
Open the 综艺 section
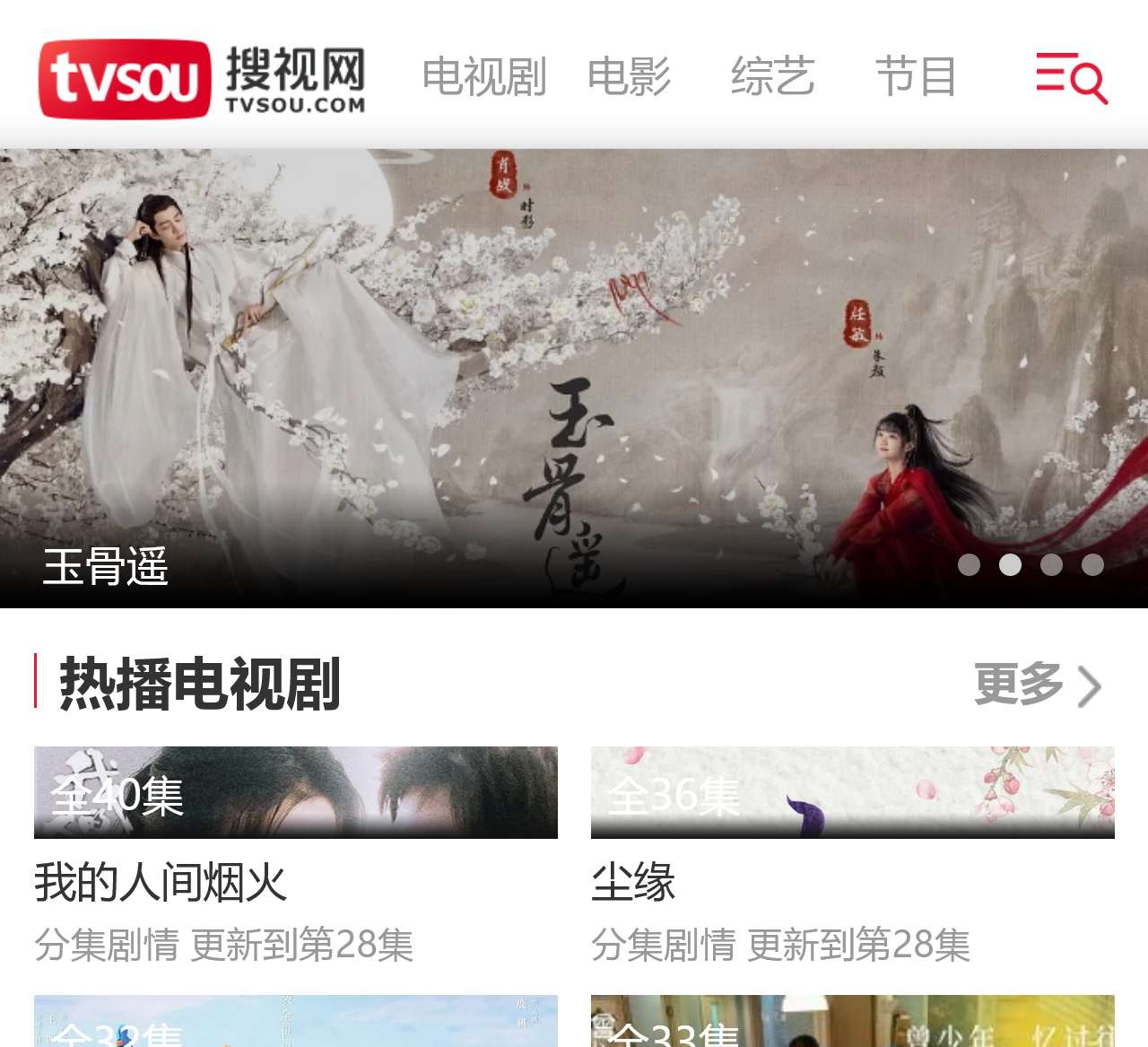pos(772,76)
